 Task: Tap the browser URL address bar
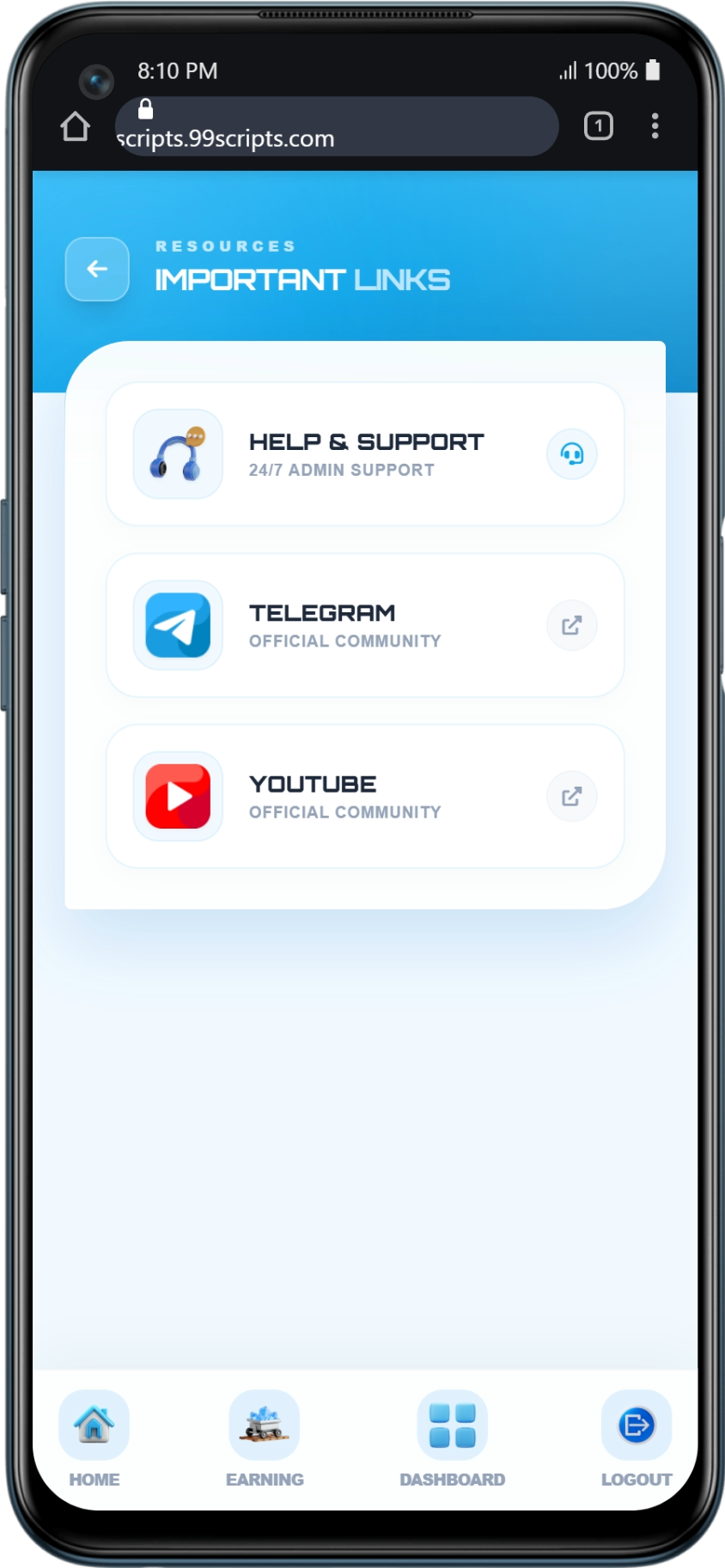click(335, 127)
